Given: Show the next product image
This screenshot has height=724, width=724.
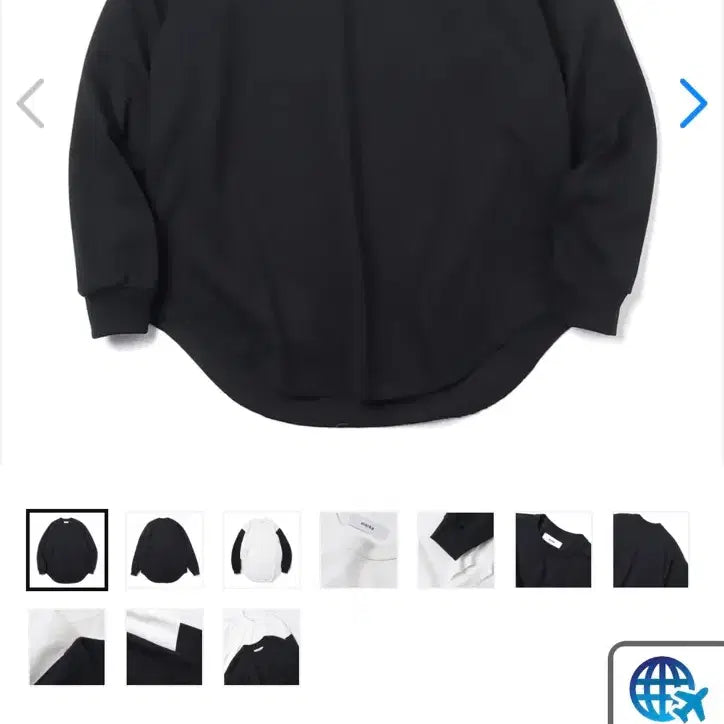Looking at the screenshot, I should [692, 104].
